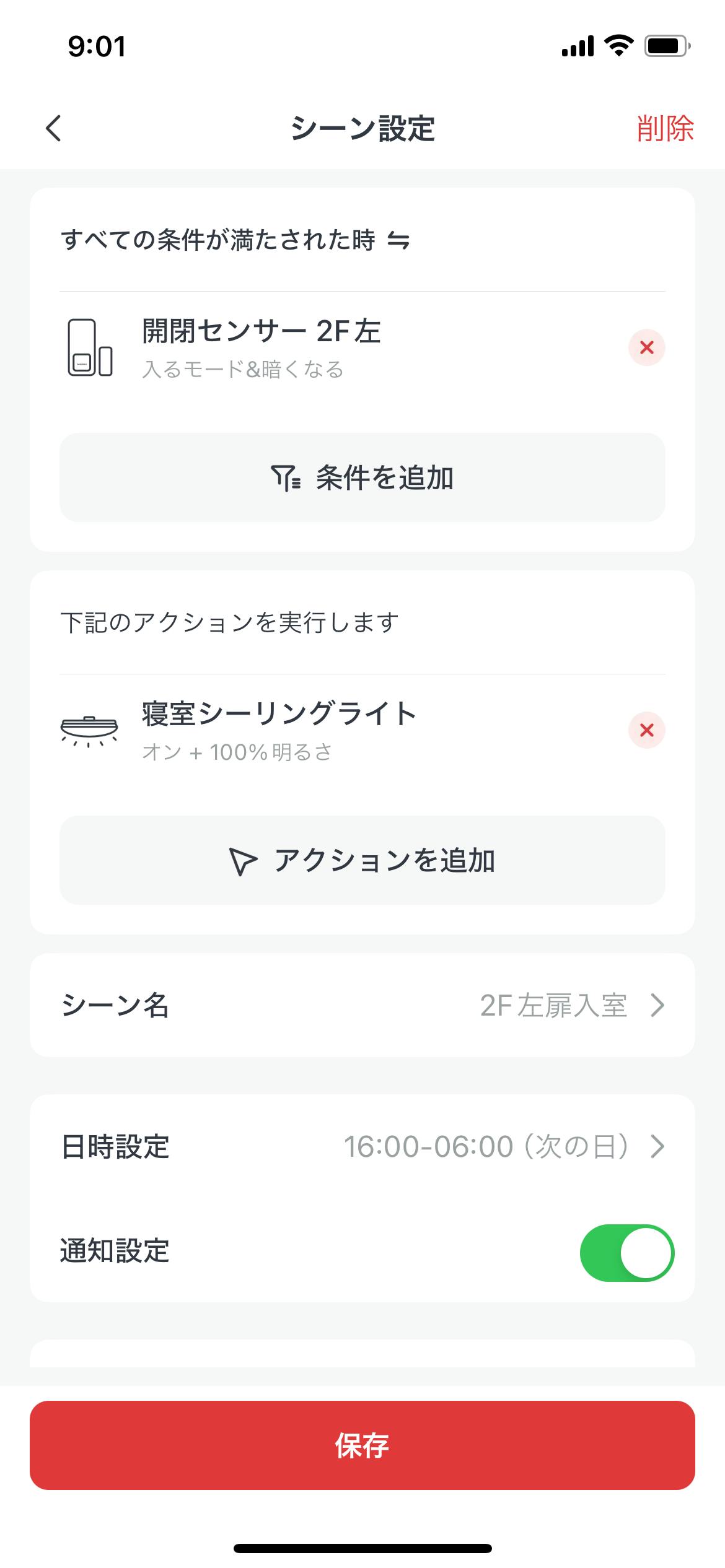Open 開閉センサー 2F 左 condition
The width and height of the screenshot is (725, 1568).
[x=260, y=347]
